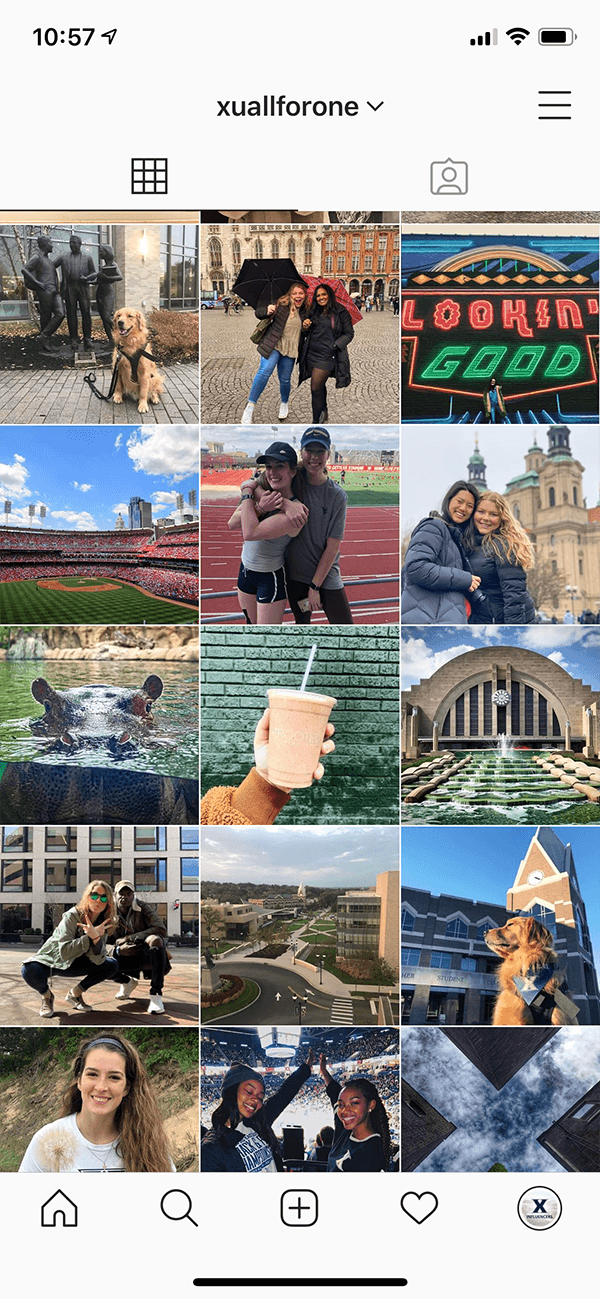600x1299 pixels.
Task: Go to the home feed
Action: click(x=59, y=1209)
